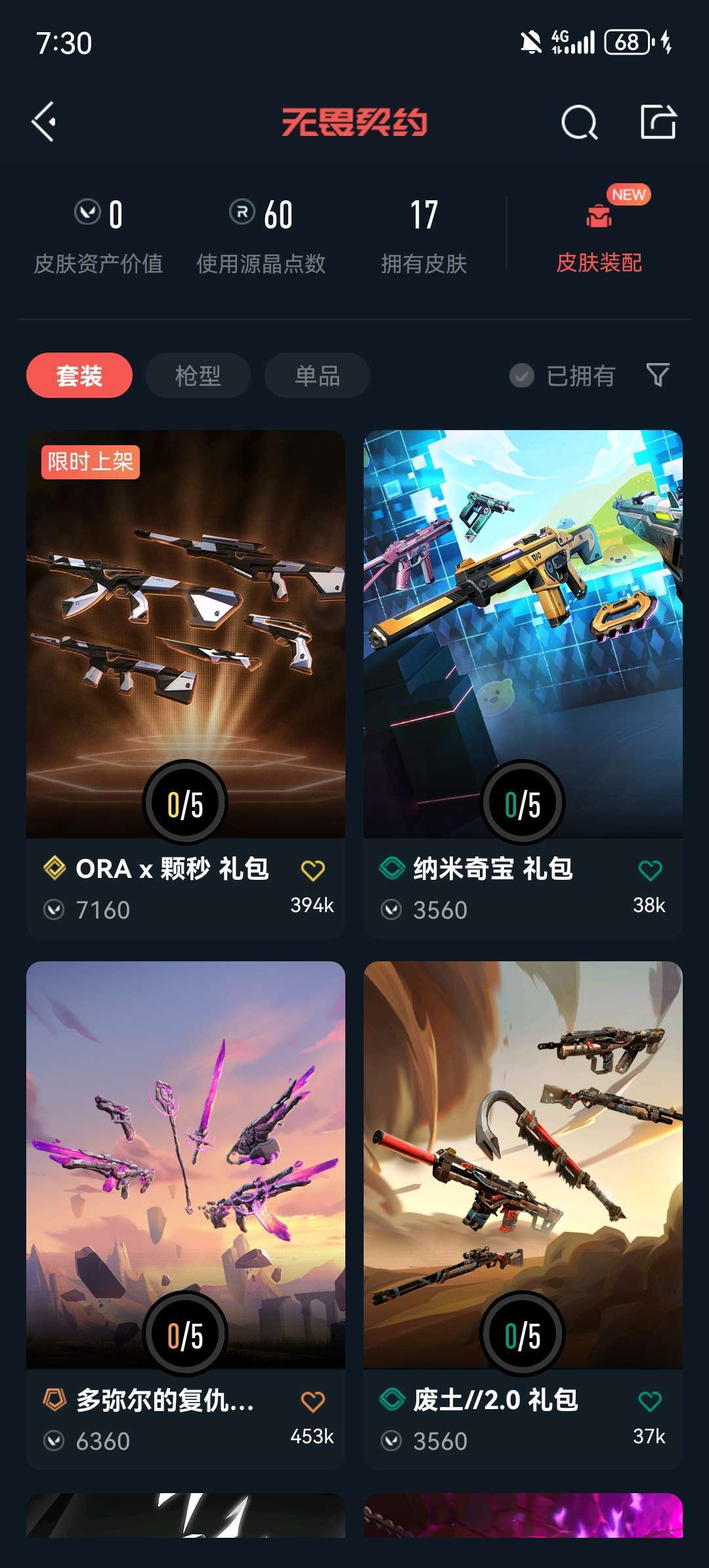Go back using the top-left arrow
The height and width of the screenshot is (1568, 709).
45,122
